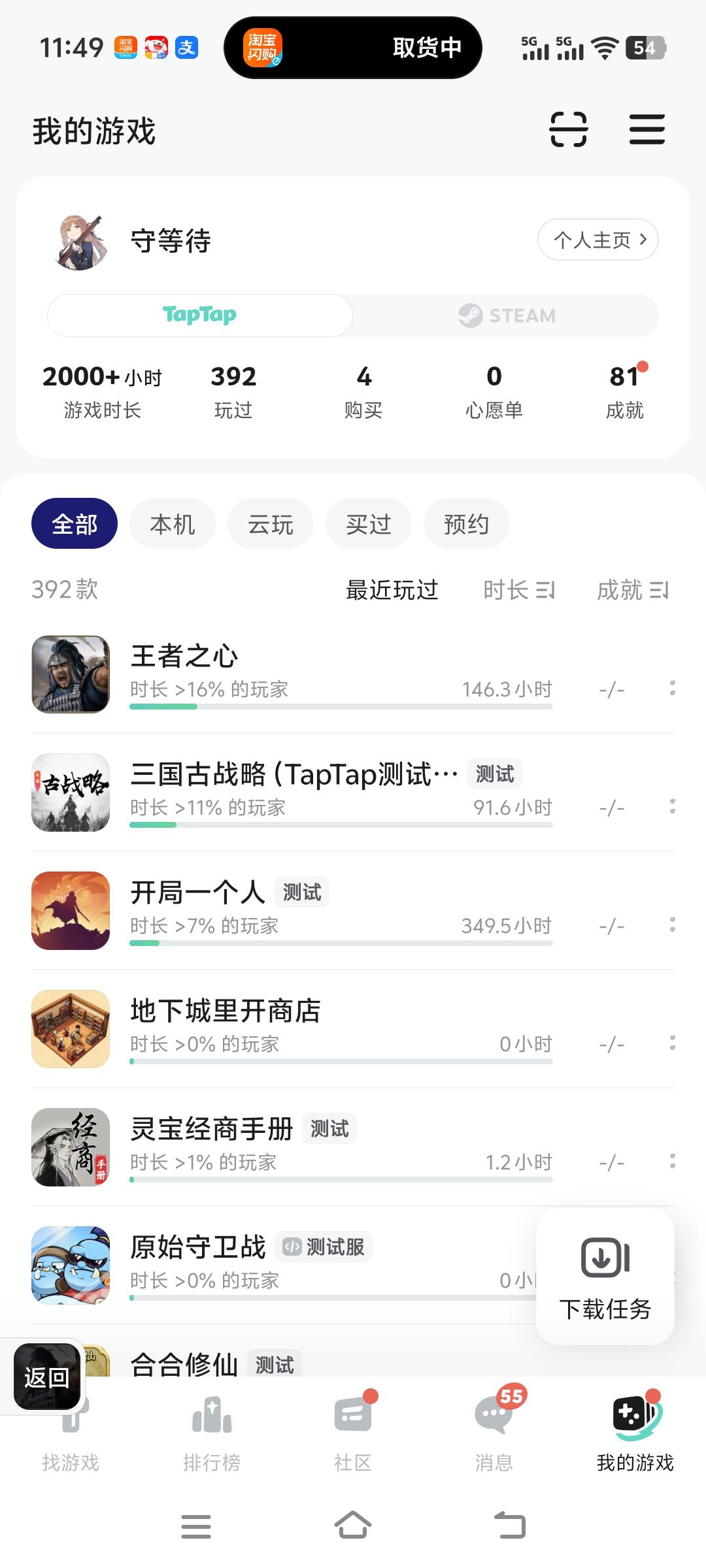Open 灵宝经商手册 game entry
This screenshot has width=706, height=1568.
tap(212, 1129)
